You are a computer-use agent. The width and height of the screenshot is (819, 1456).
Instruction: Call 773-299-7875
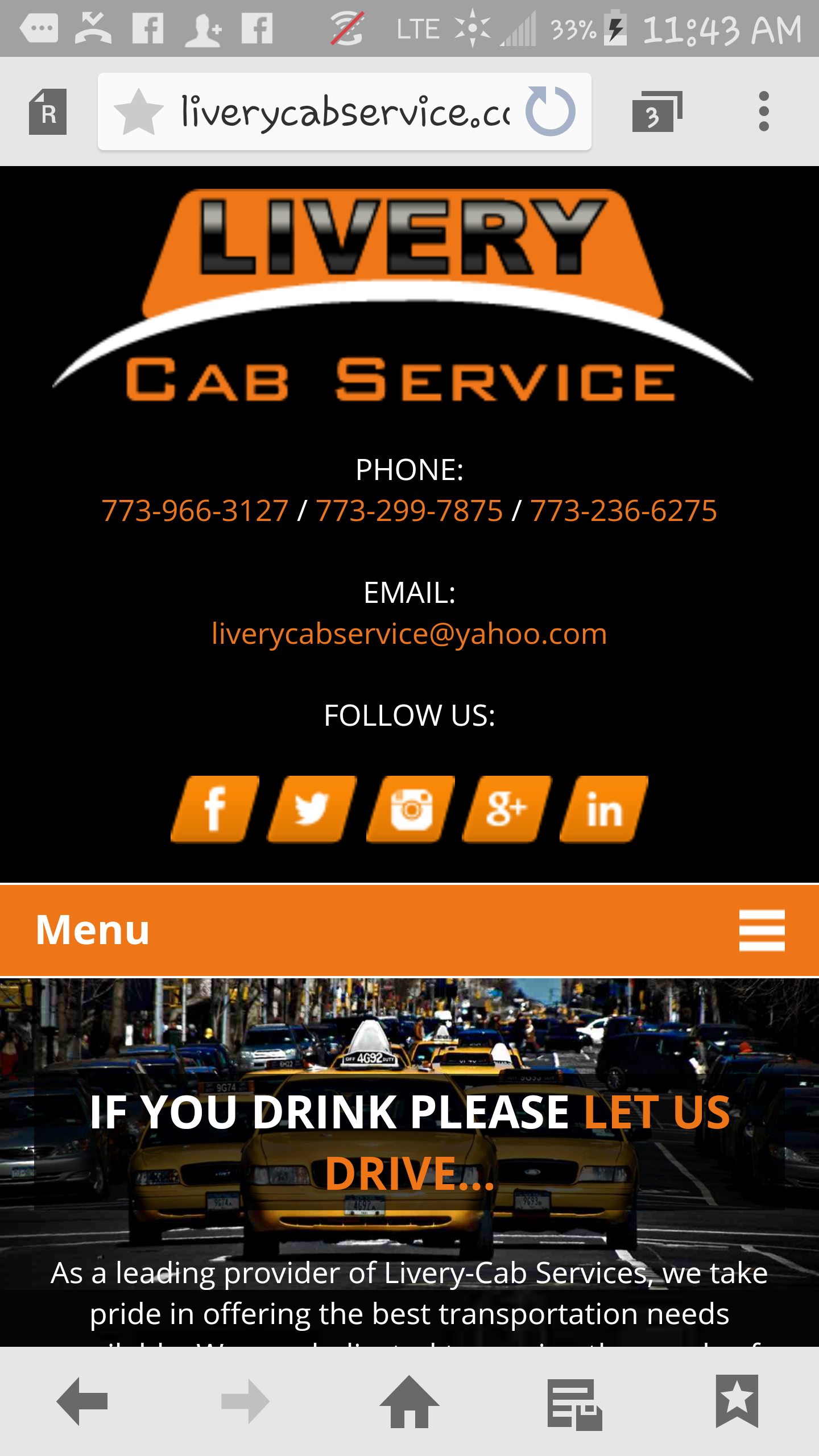pos(409,510)
